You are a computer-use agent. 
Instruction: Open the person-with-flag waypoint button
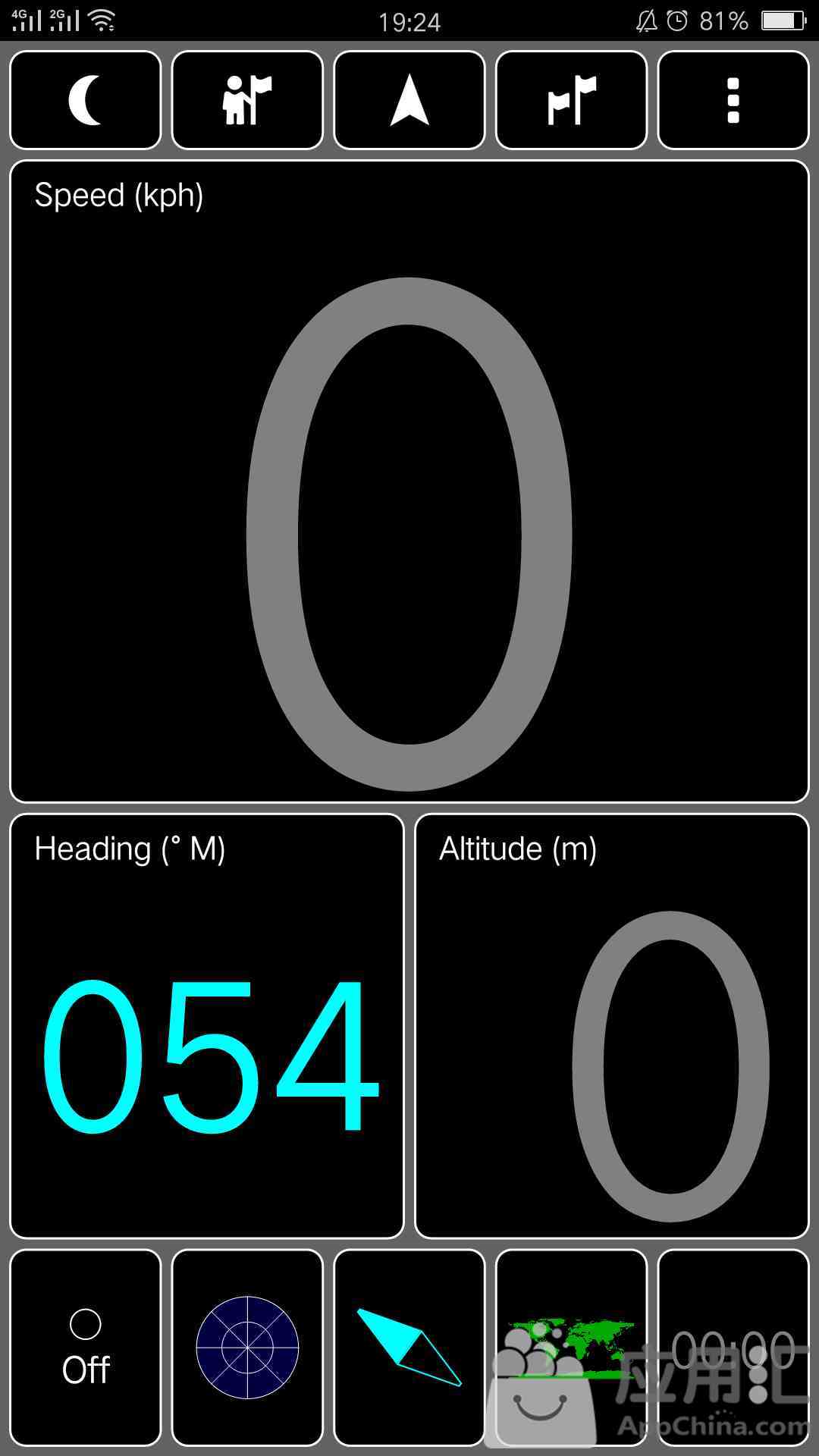pyautogui.click(x=247, y=100)
